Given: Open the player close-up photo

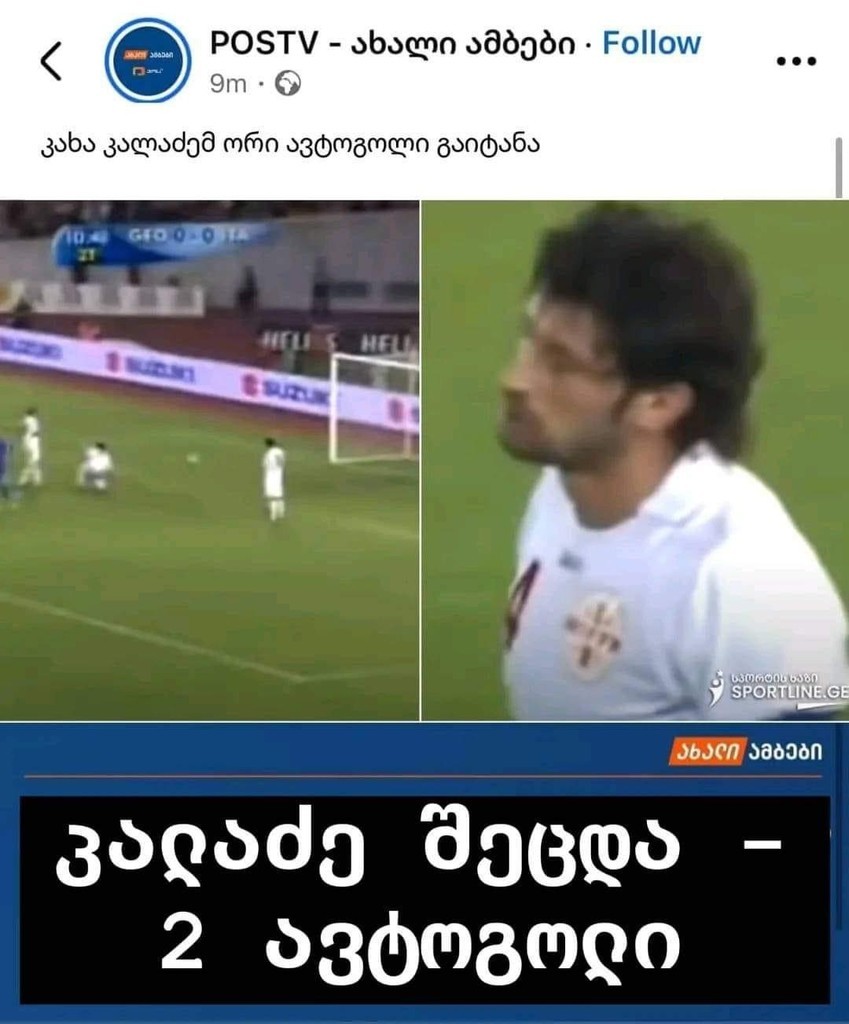Looking at the screenshot, I should pyautogui.click(x=635, y=460).
